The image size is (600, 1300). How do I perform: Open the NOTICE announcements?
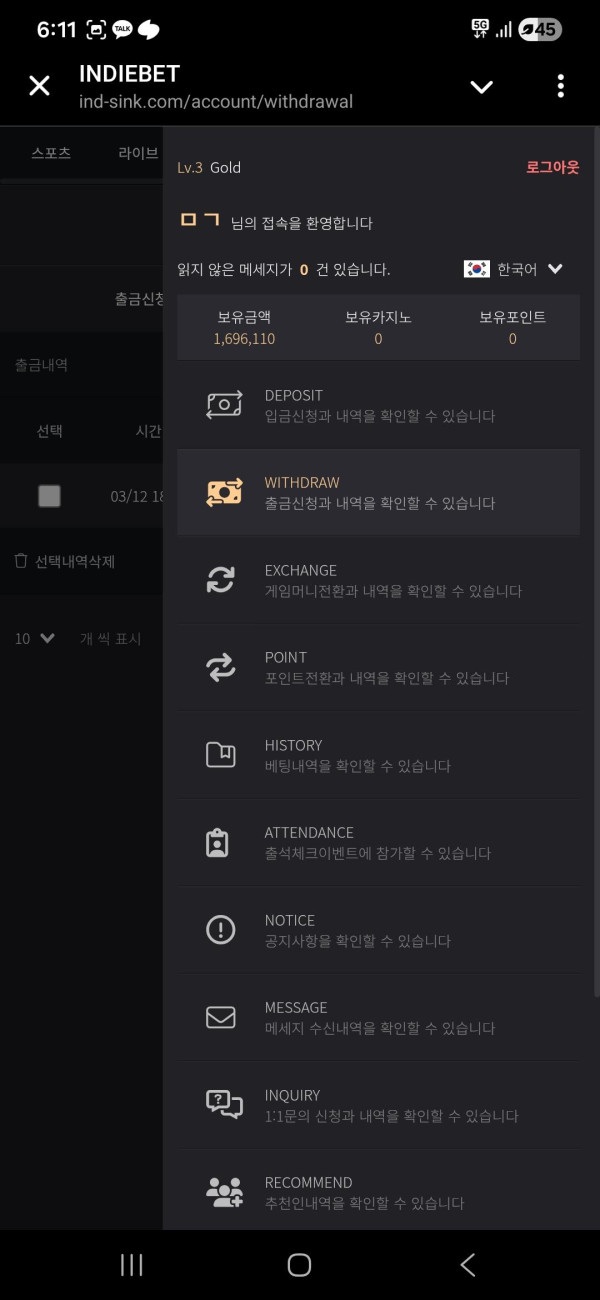[x=378, y=930]
